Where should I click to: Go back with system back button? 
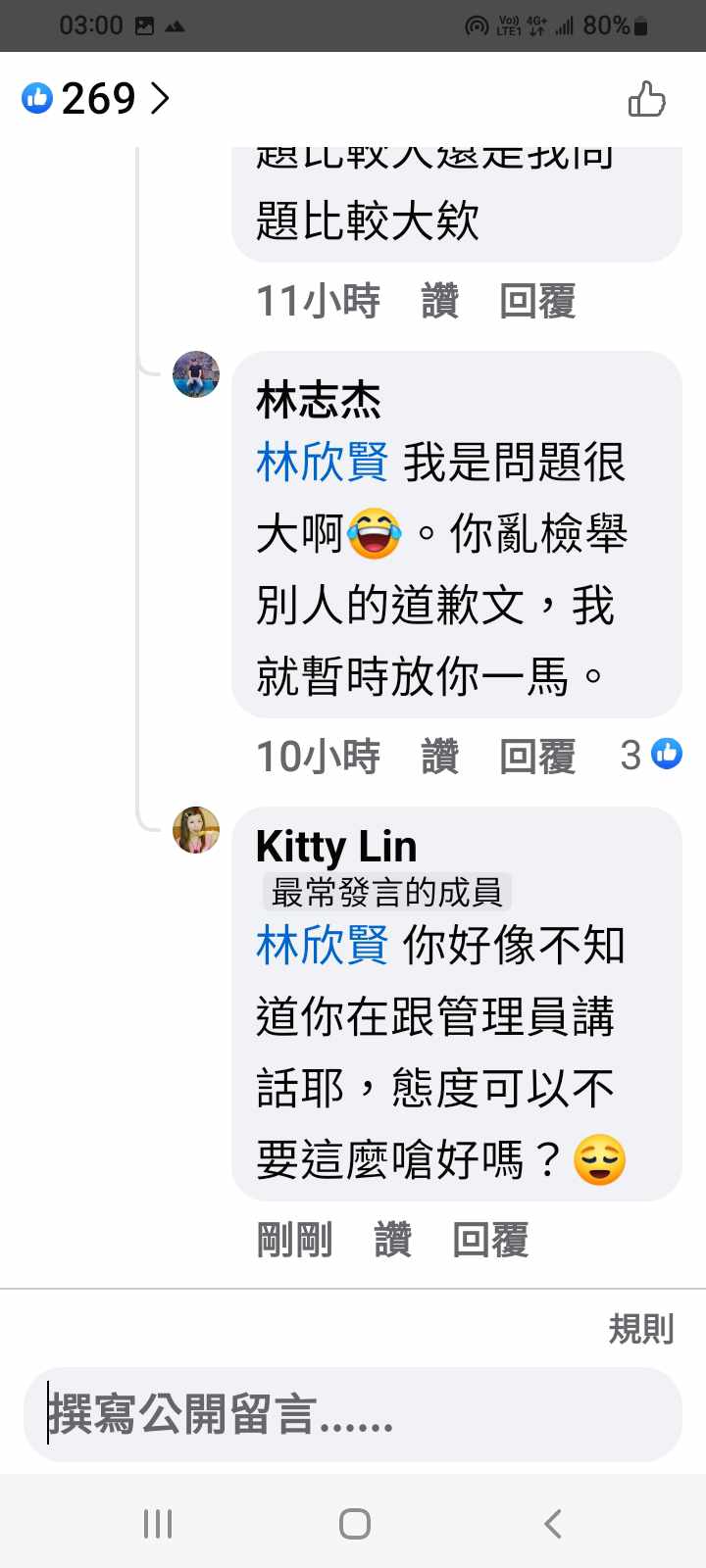point(552,1523)
